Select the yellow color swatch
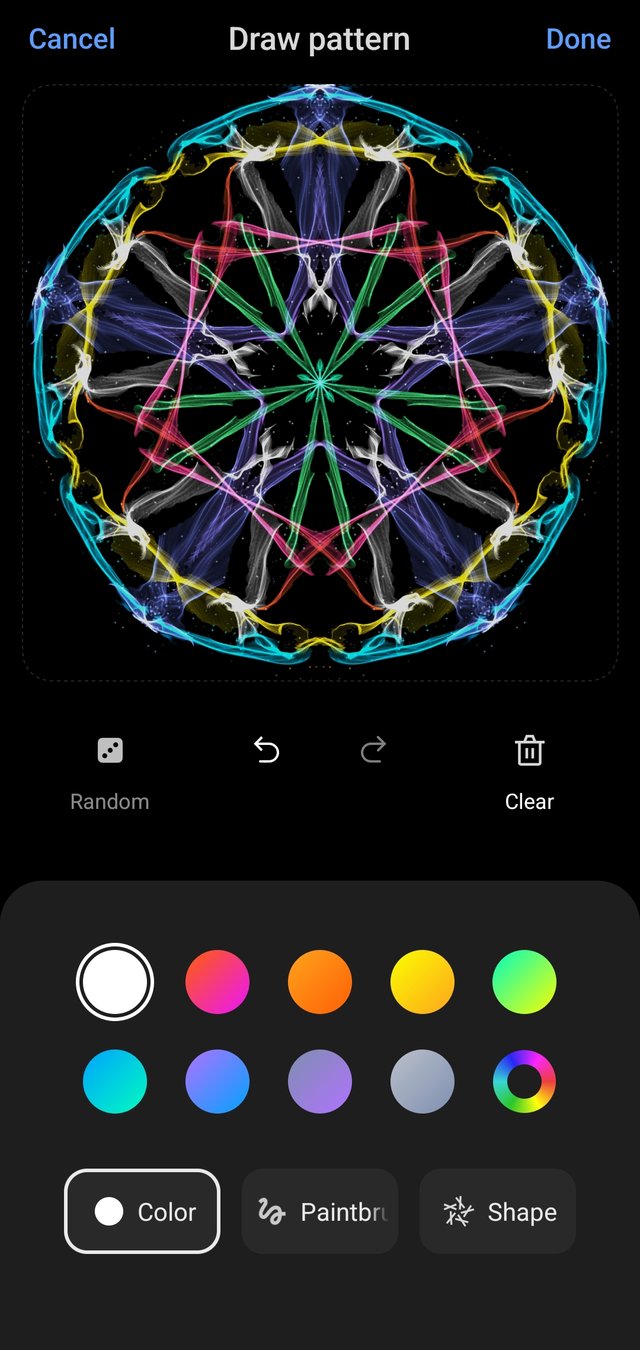Screen dimensions: 640x1350 tap(422, 982)
